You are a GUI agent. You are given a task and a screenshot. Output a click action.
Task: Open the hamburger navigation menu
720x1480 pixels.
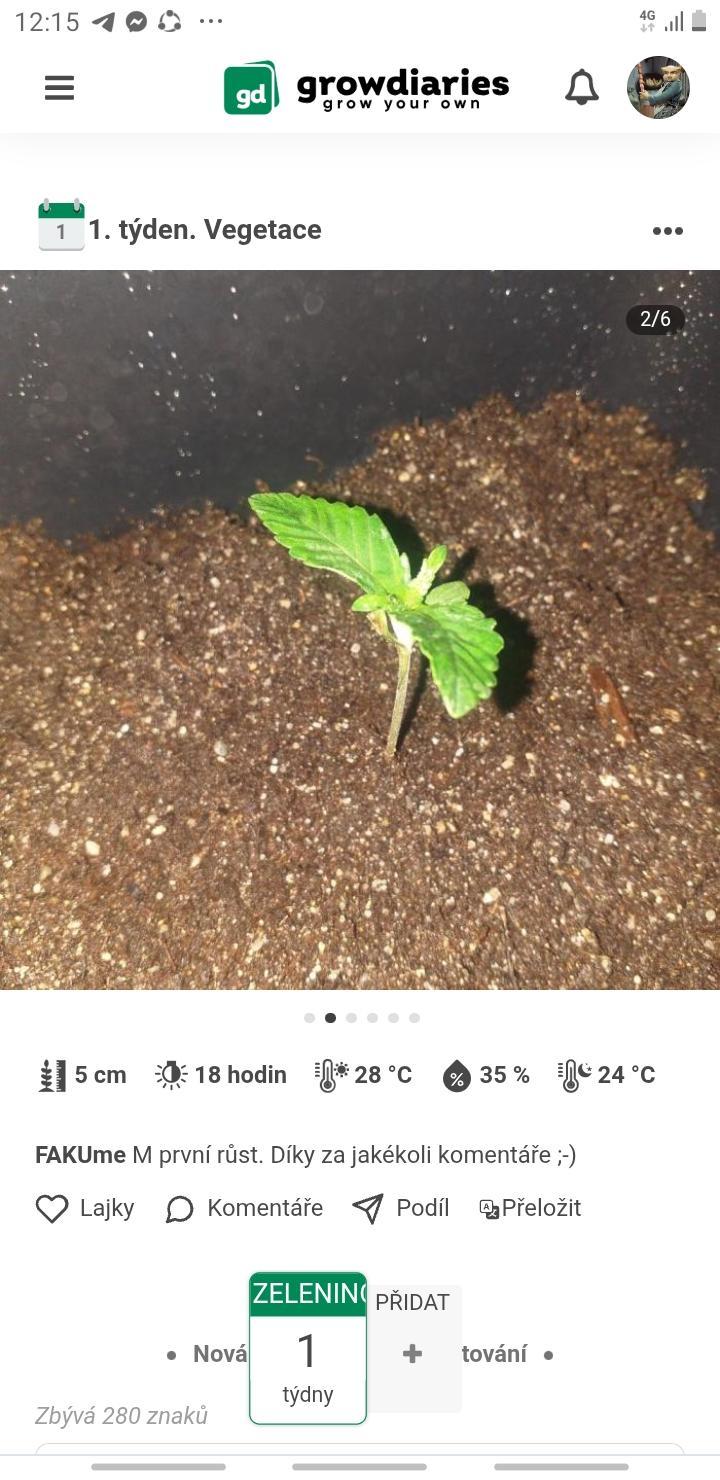[x=59, y=88]
